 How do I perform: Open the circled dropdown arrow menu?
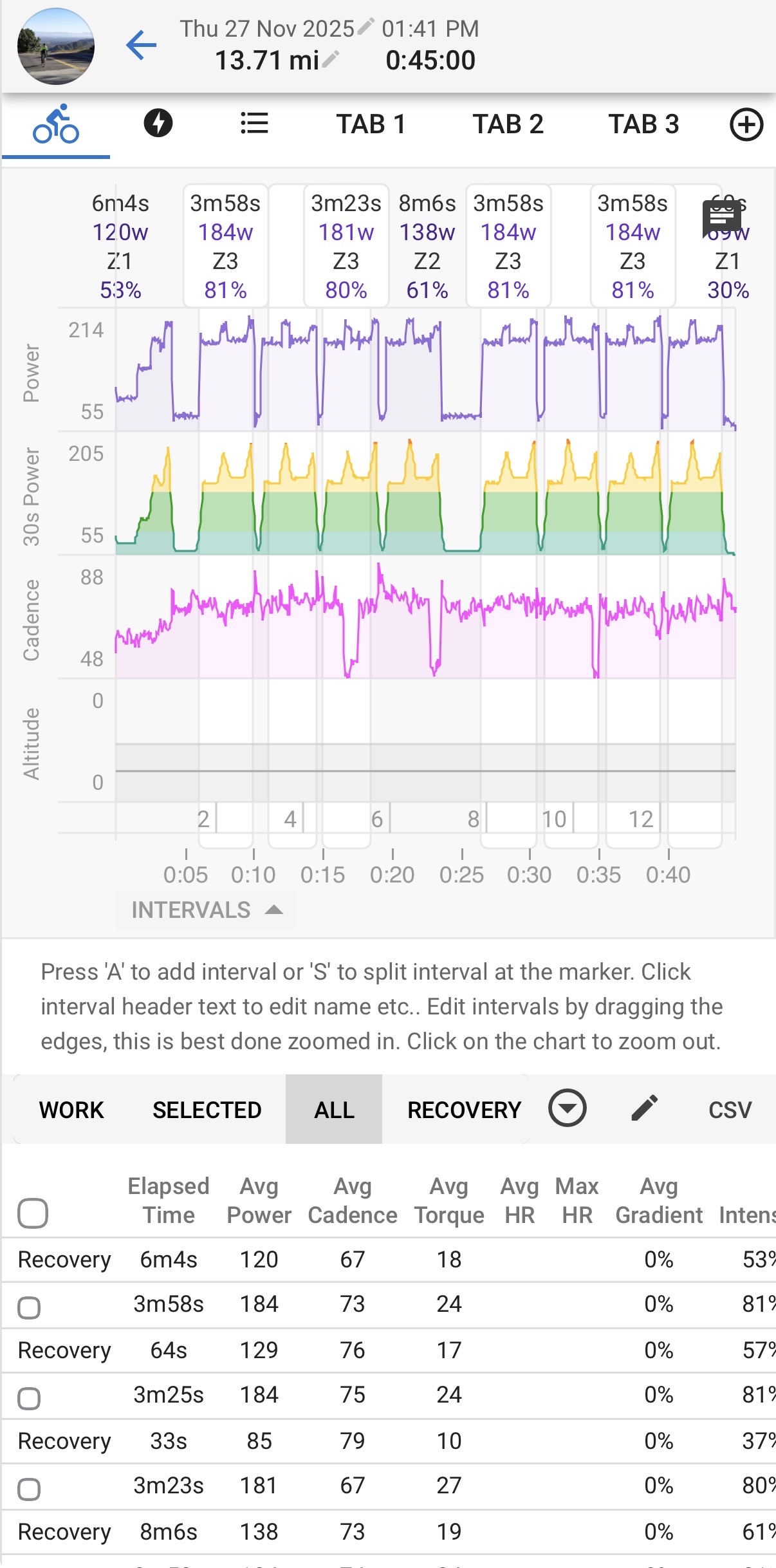point(567,1108)
